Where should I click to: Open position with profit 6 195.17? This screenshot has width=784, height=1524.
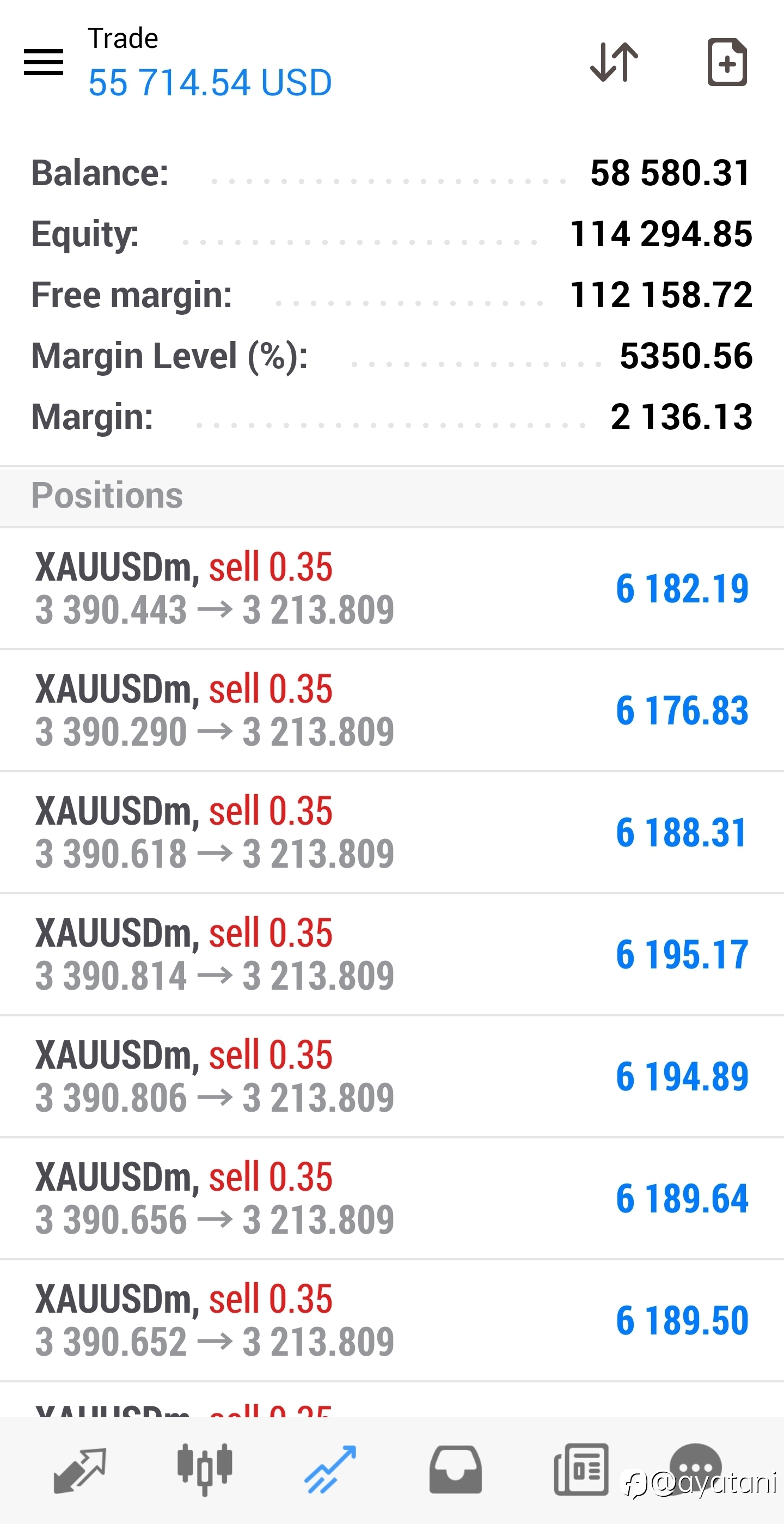(392, 955)
